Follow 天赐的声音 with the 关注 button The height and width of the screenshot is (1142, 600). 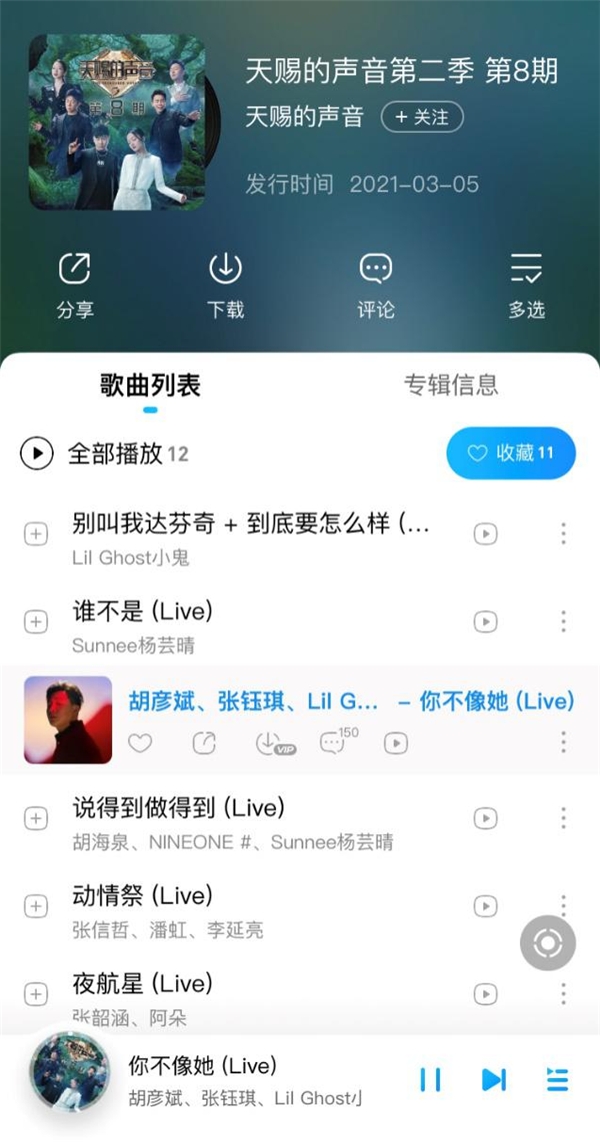coord(421,117)
